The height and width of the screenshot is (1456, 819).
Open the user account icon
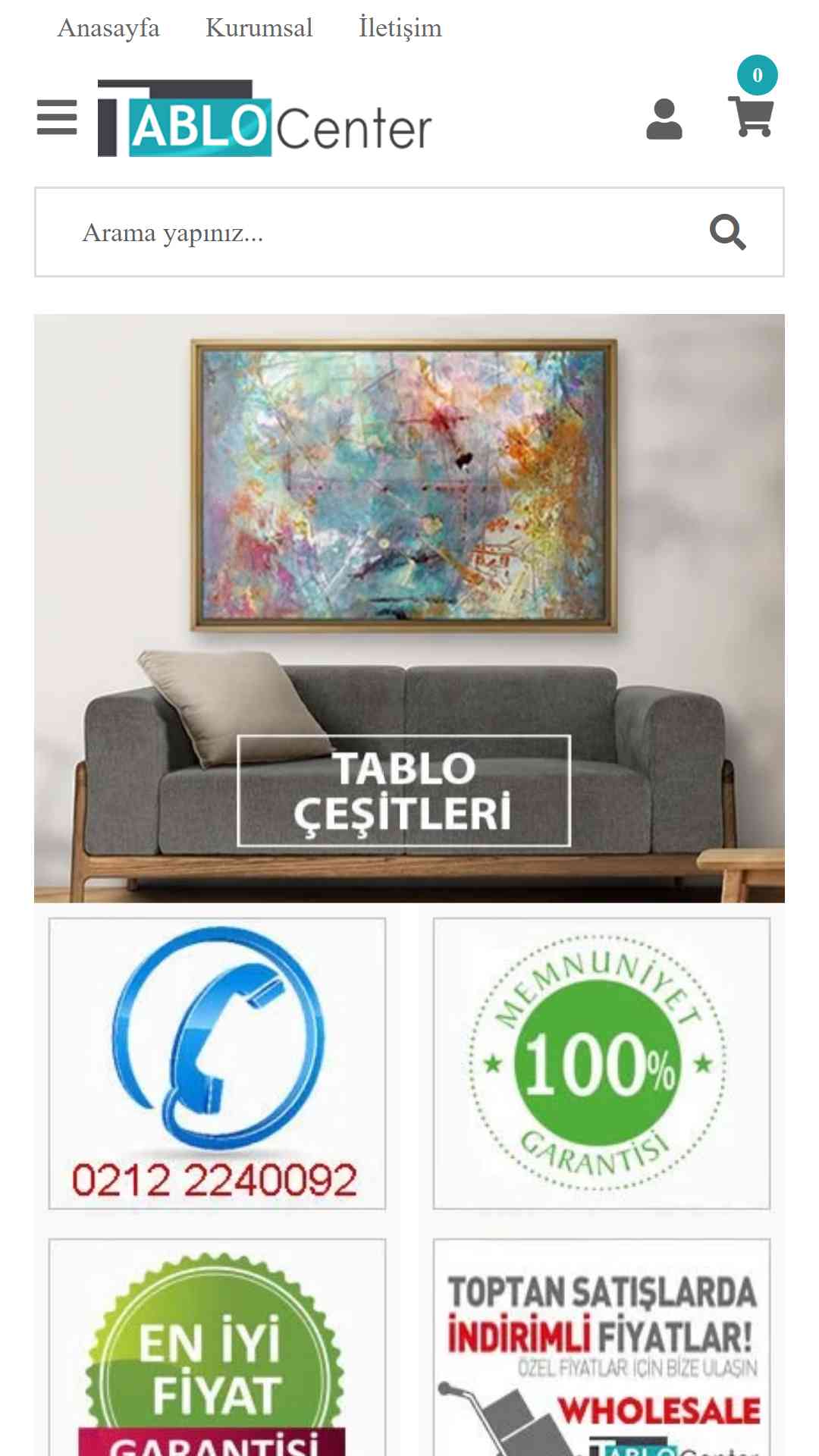point(664,119)
